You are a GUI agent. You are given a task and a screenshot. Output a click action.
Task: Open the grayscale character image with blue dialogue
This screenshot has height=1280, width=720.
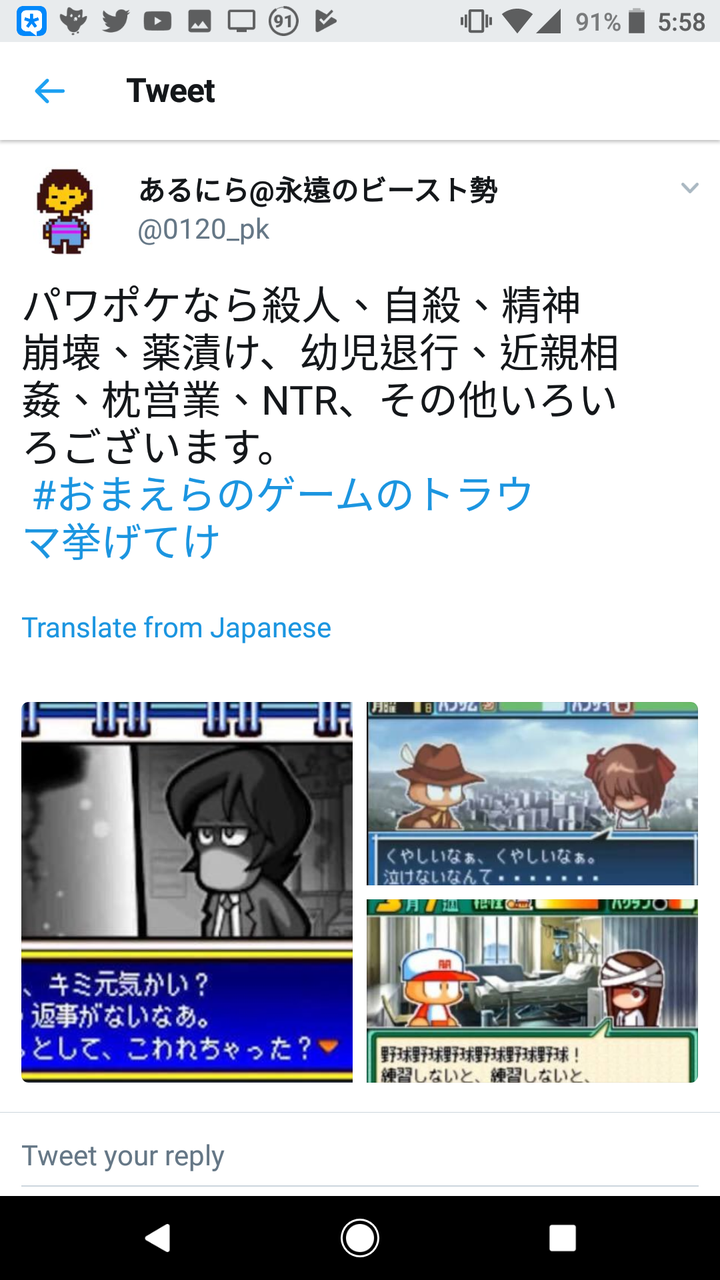187,892
